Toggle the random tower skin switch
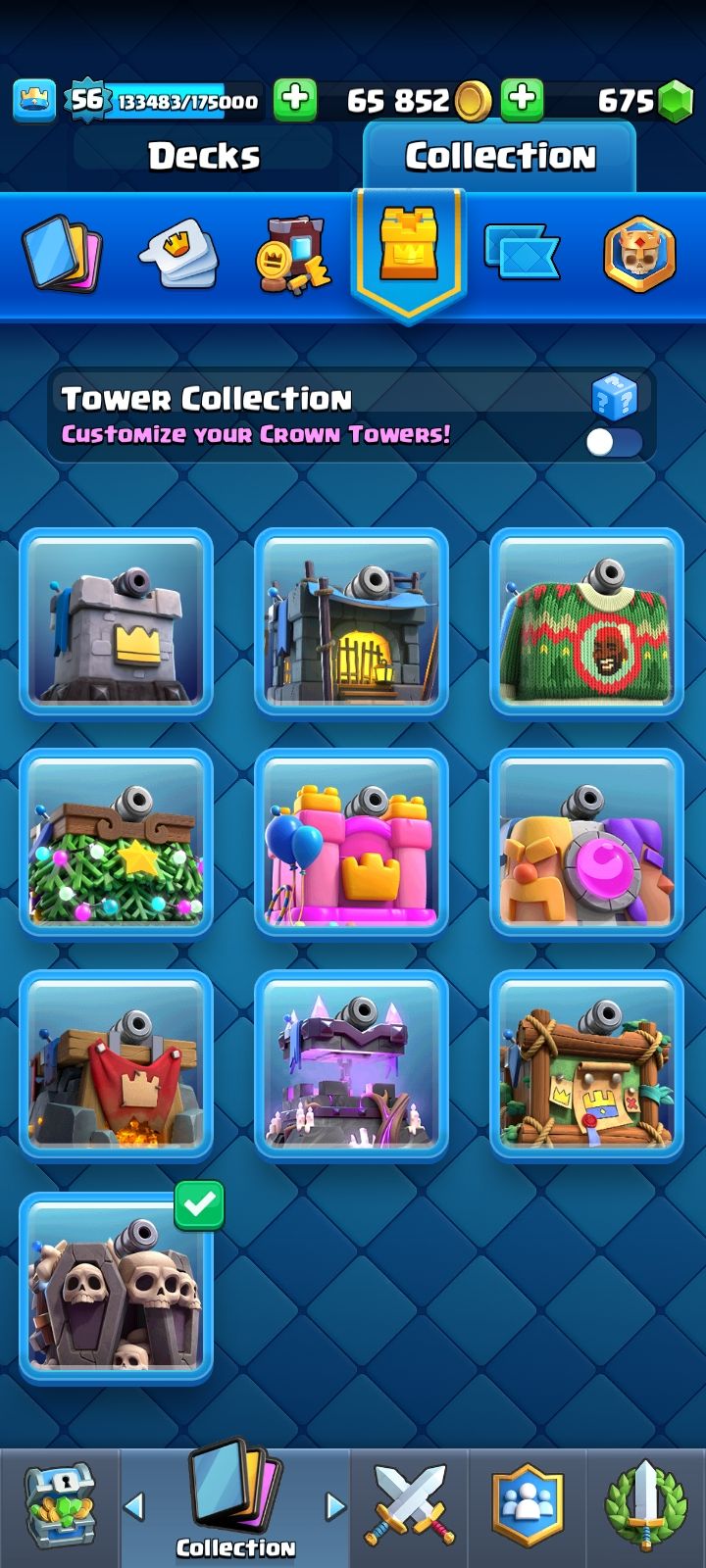This screenshot has height=1568, width=706. tap(615, 442)
